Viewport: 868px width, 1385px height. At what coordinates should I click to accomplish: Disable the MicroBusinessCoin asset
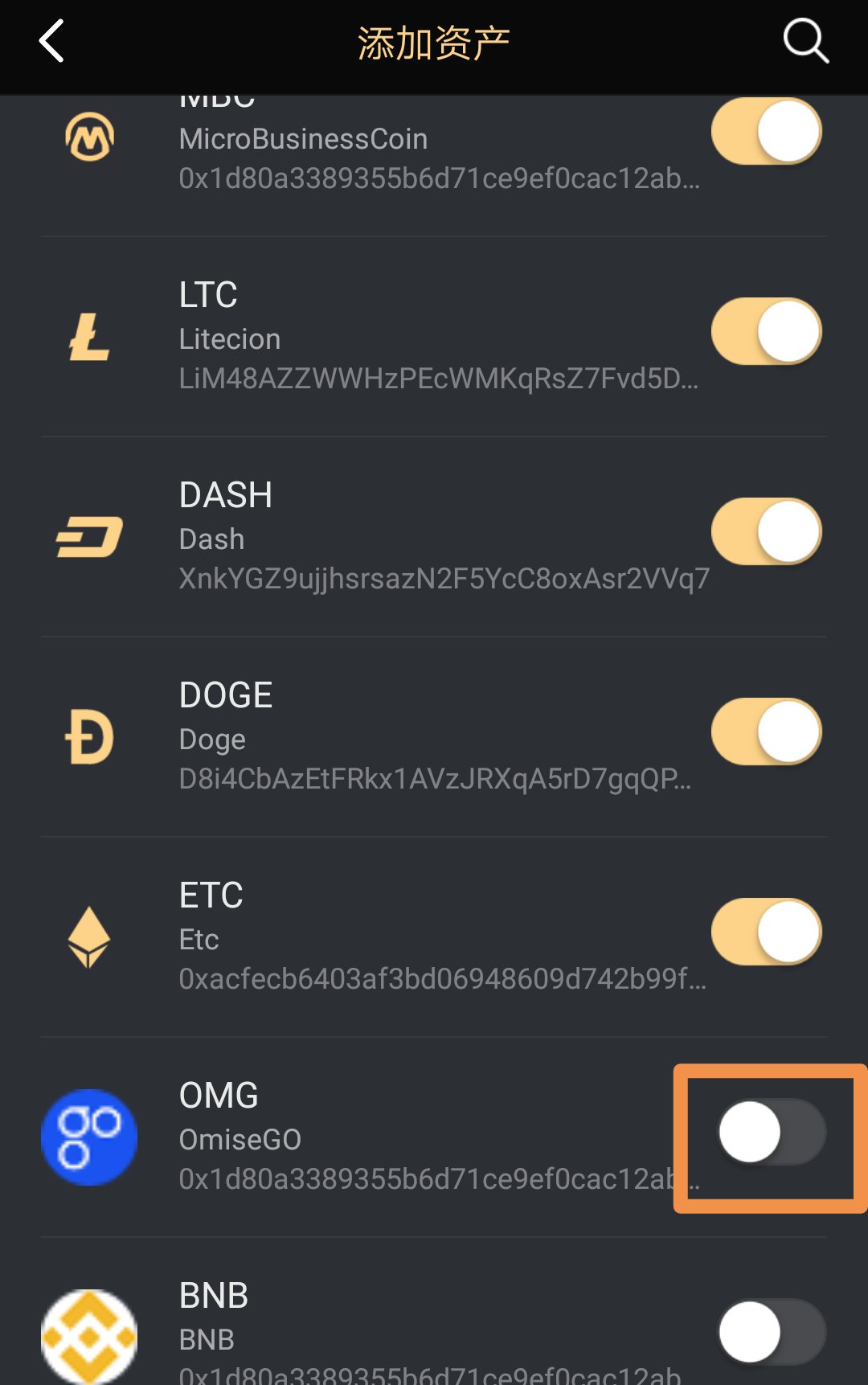pos(766,132)
